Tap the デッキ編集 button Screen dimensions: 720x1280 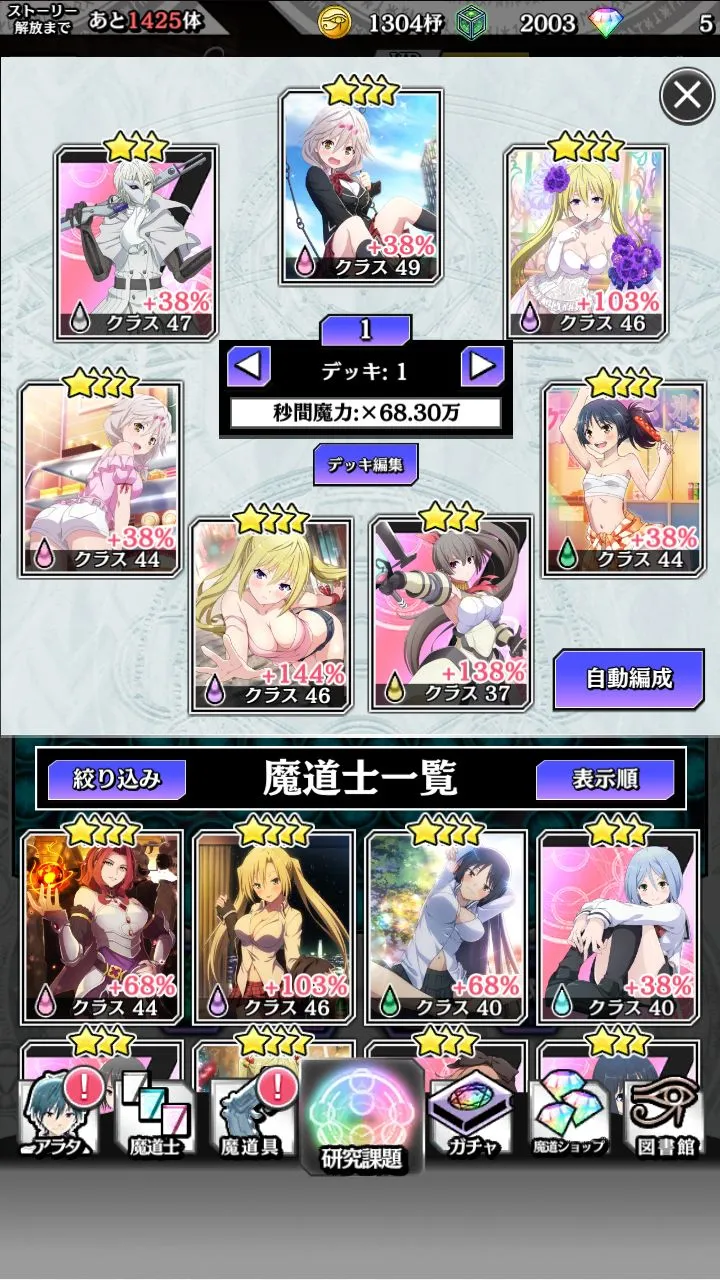(x=365, y=464)
